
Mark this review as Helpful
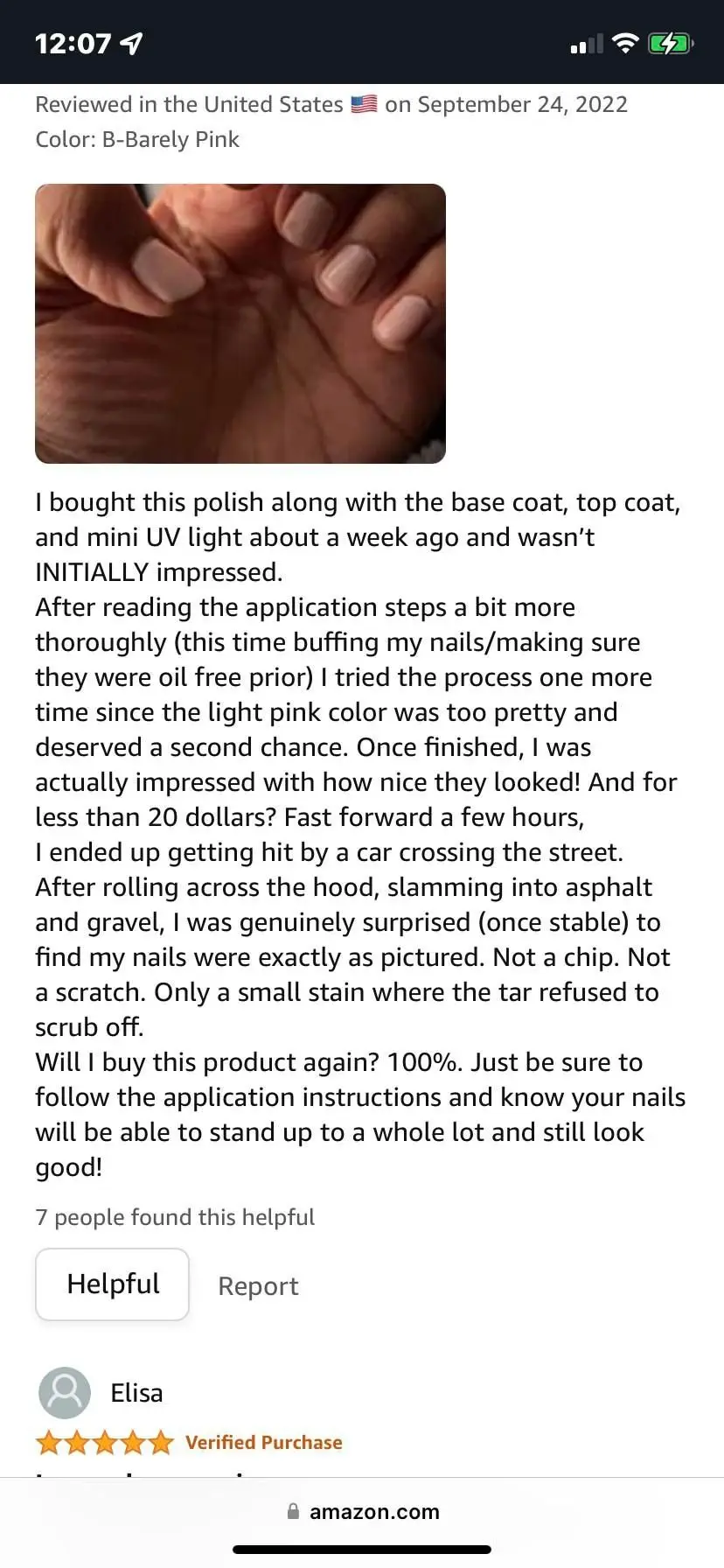pyautogui.click(x=112, y=1284)
